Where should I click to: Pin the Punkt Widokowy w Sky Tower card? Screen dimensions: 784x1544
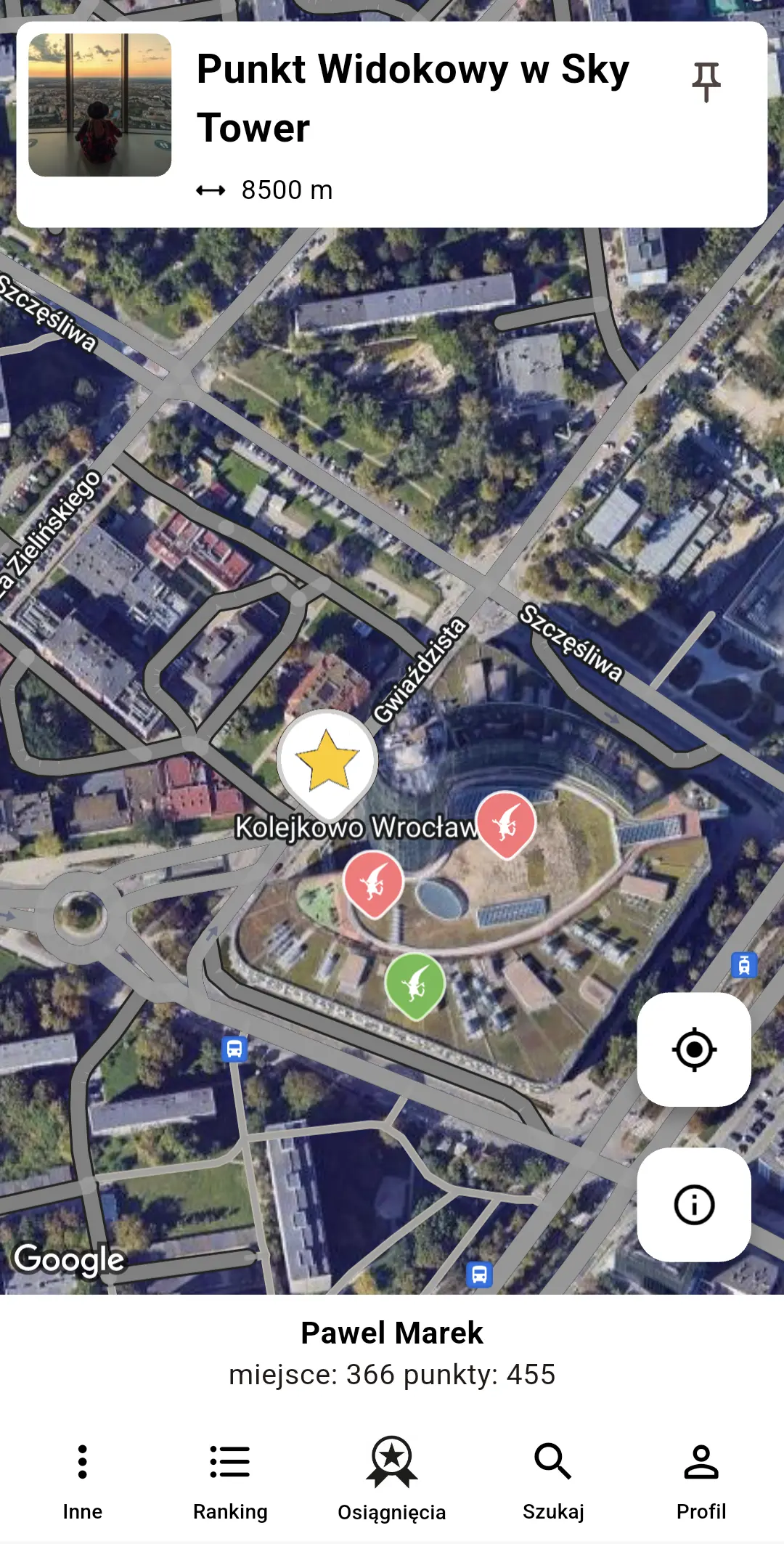(x=706, y=81)
